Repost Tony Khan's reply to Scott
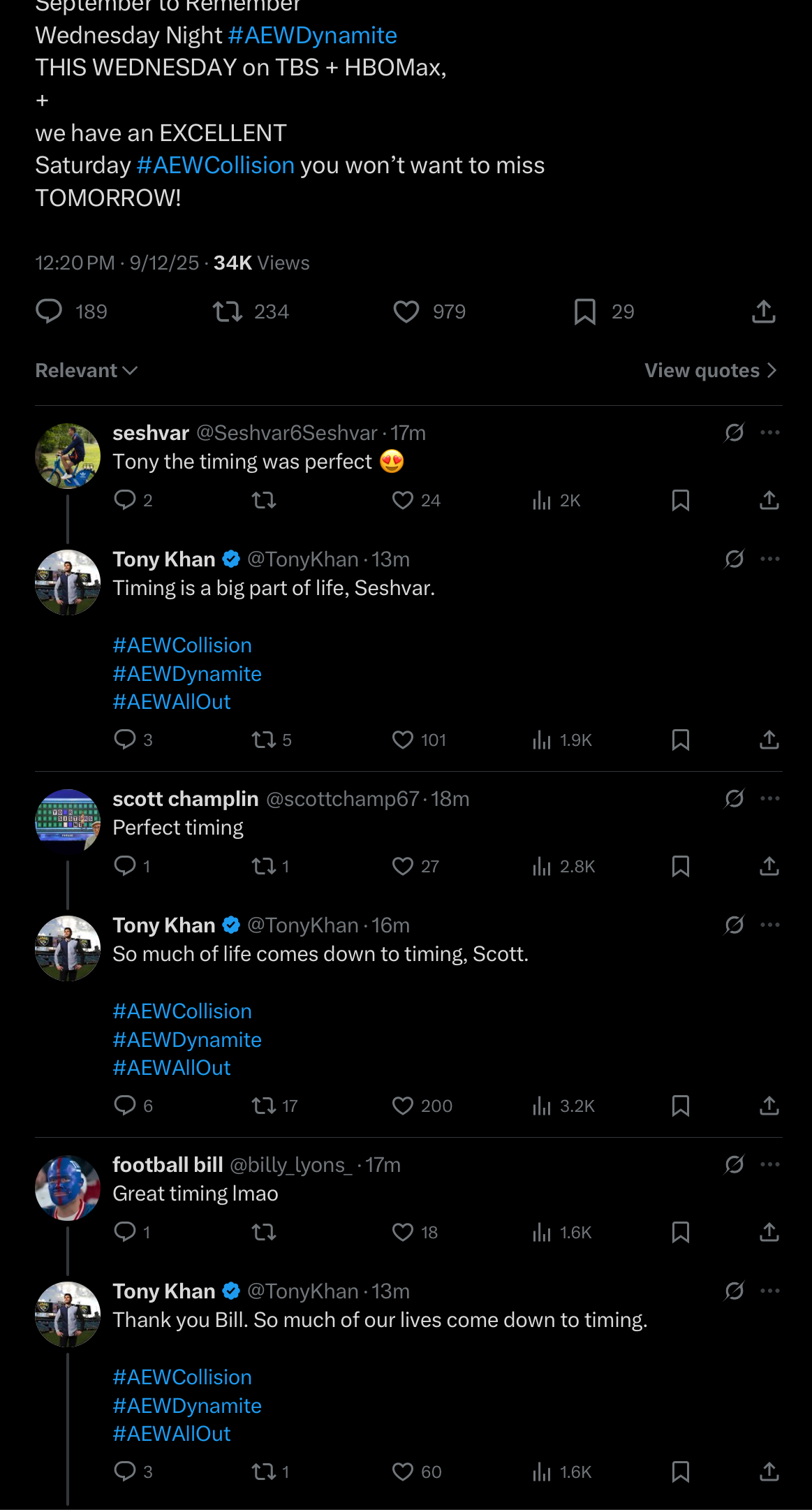Screen dimensions: 812x1510 pos(264,1106)
